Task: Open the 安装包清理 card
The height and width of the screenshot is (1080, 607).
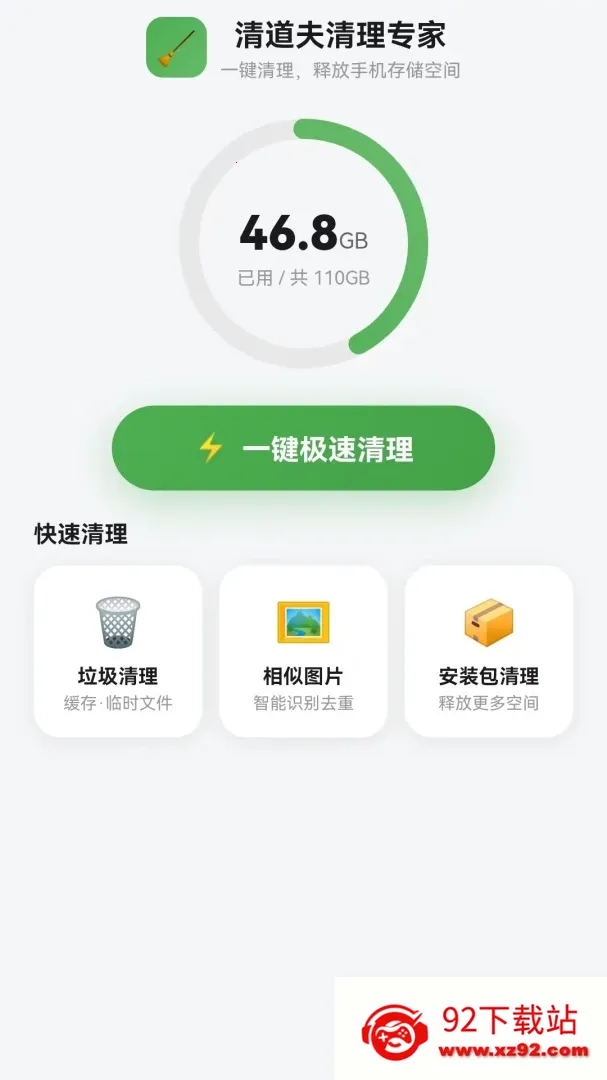Action: pos(488,651)
